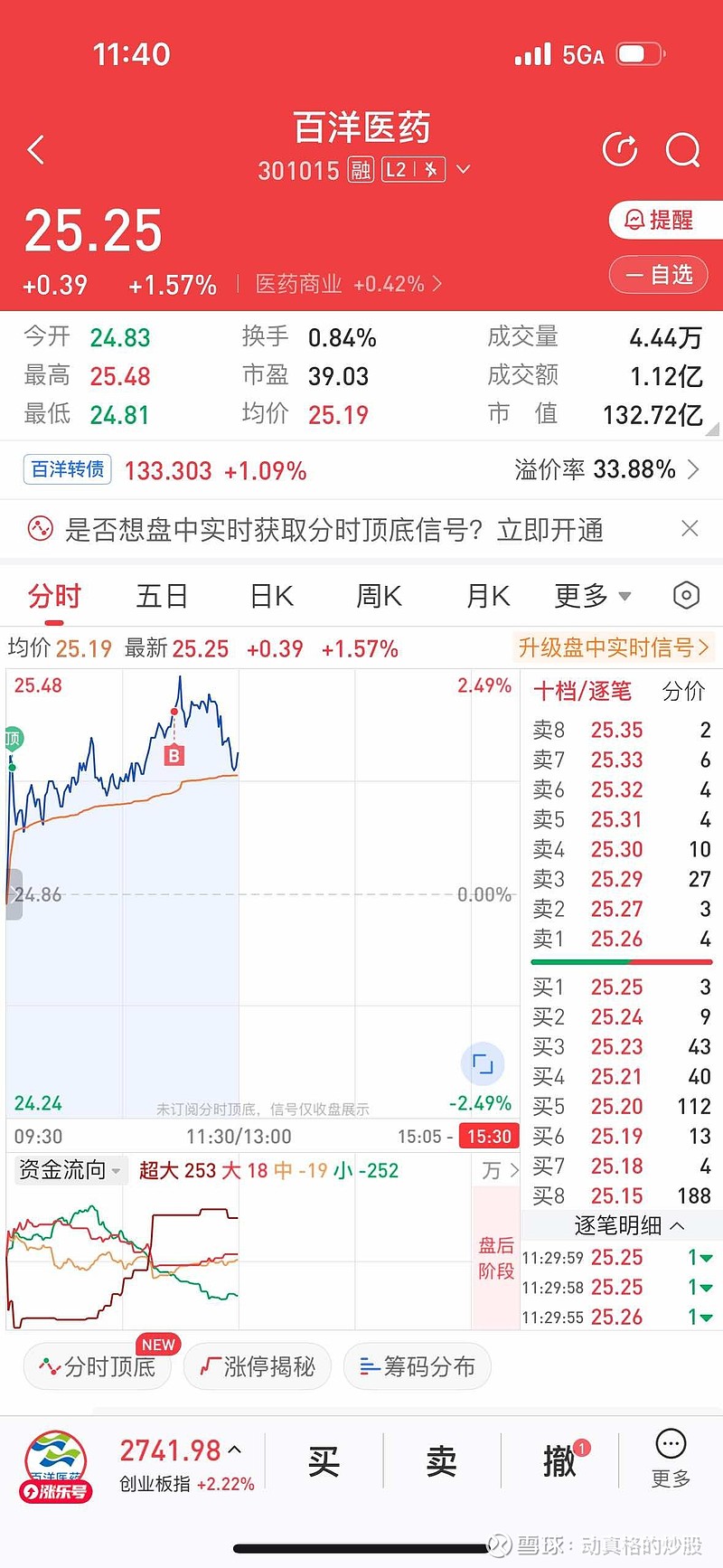
Task: Switch order book to 分价 view
Action: 683,692
